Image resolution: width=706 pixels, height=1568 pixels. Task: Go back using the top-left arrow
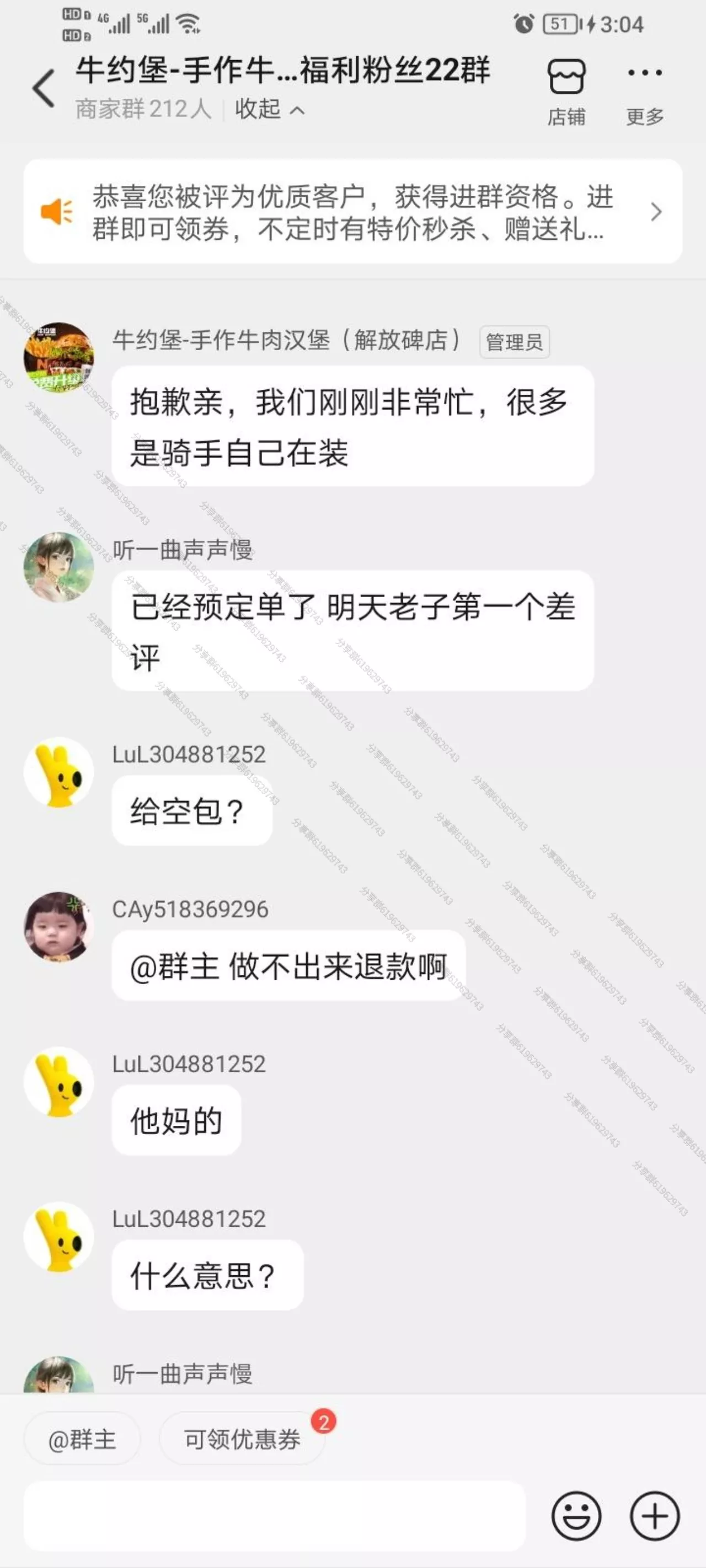coord(44,89)
